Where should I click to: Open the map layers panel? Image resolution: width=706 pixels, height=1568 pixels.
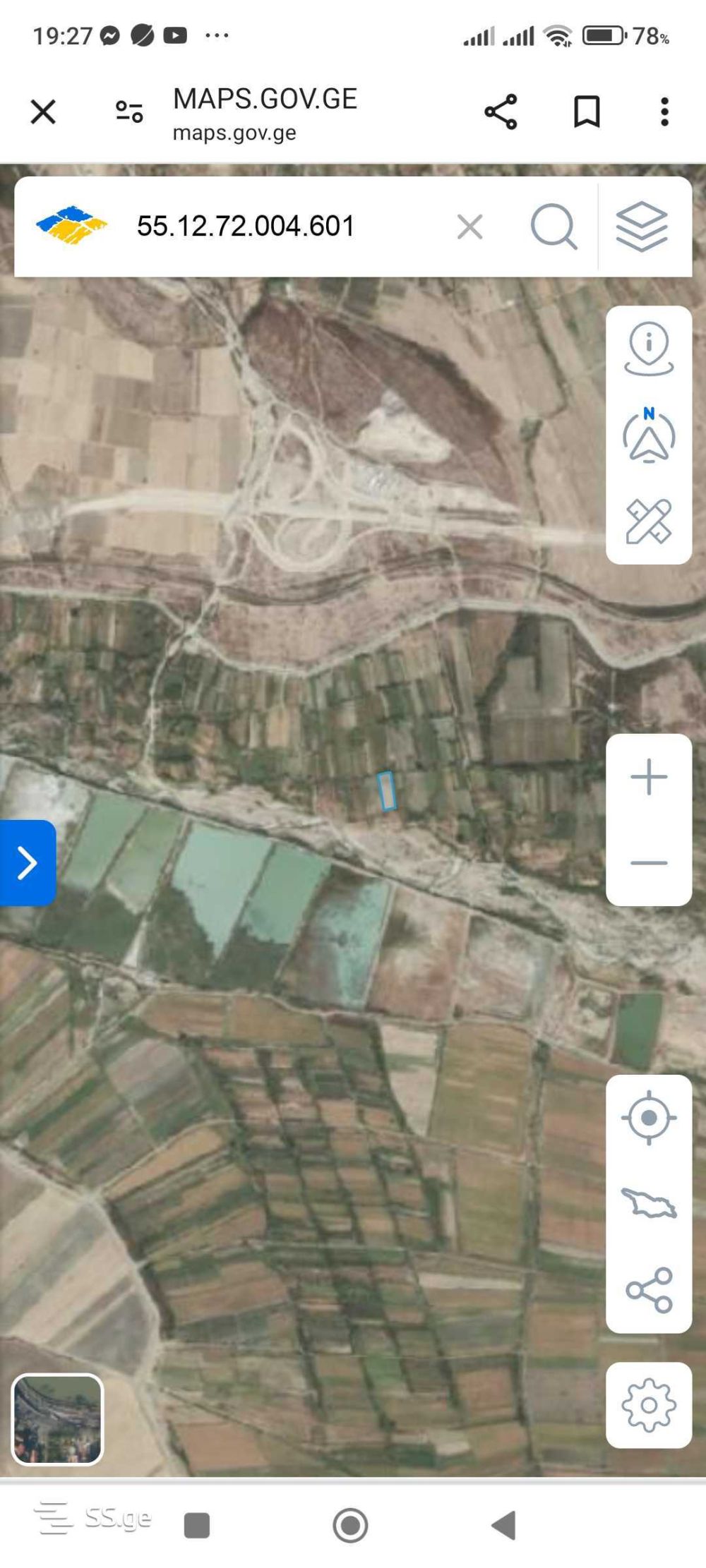coord(642,227)
